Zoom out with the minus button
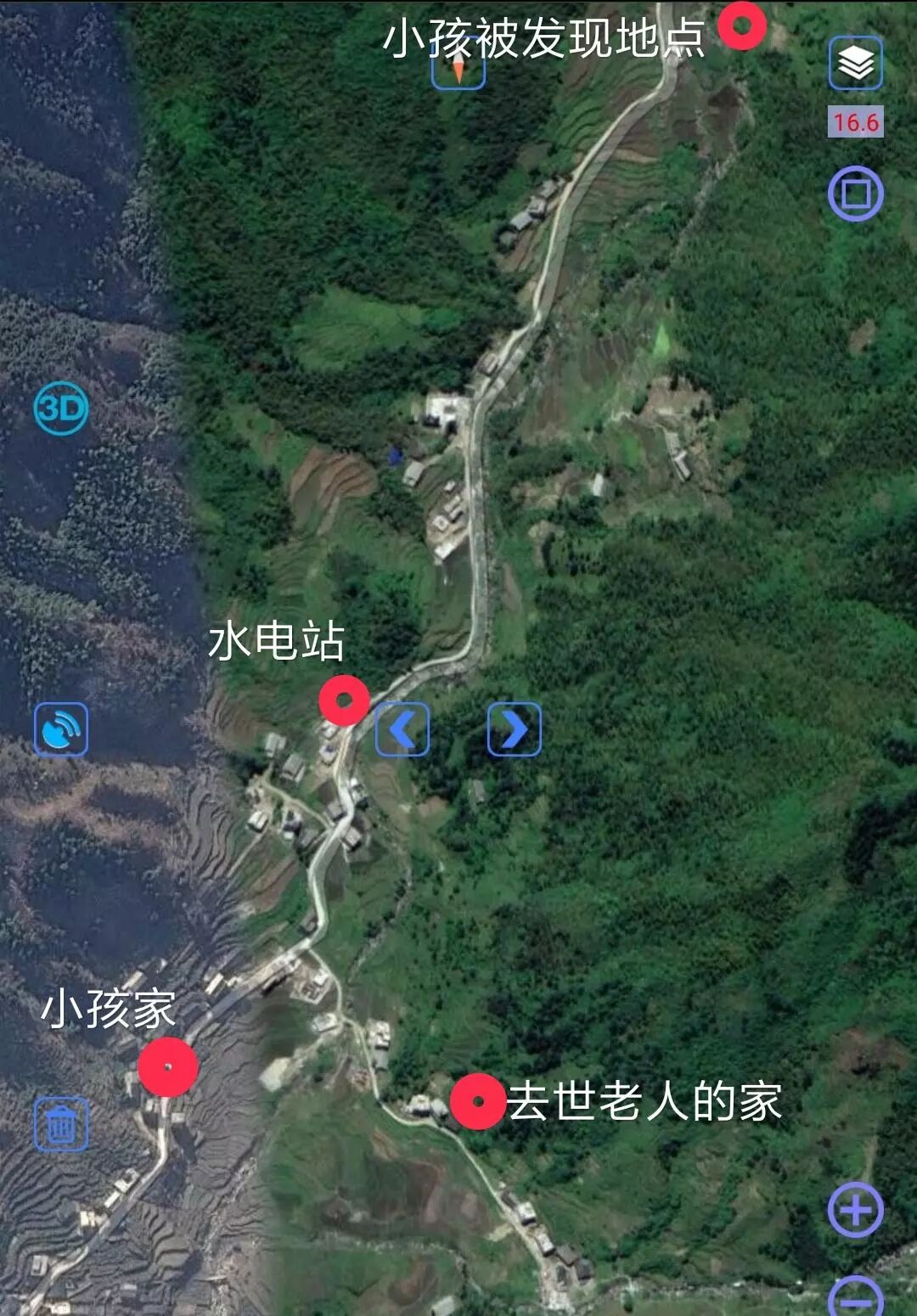Screen dimensions: 917x1316 tap(855, 1299)
